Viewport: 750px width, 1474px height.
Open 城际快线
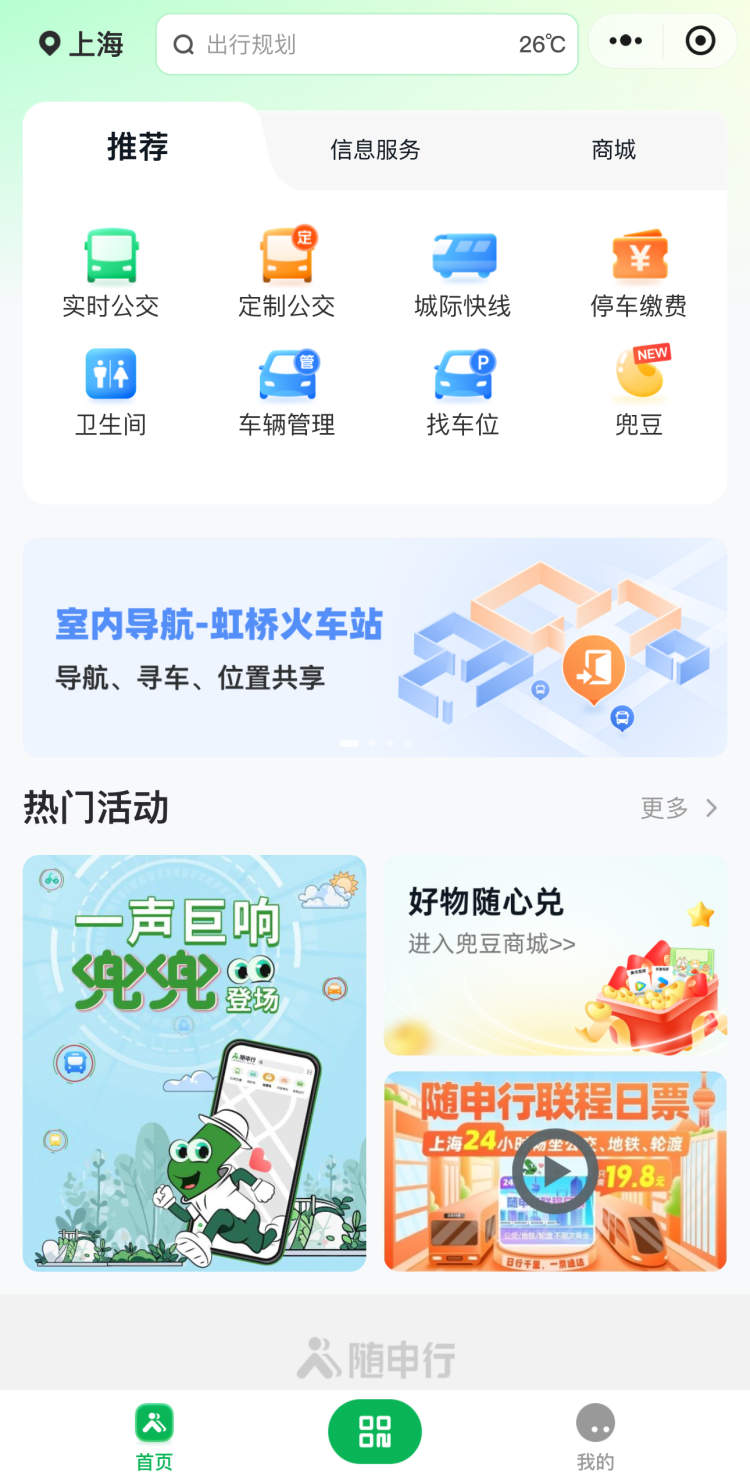click(x=463, y=273)
